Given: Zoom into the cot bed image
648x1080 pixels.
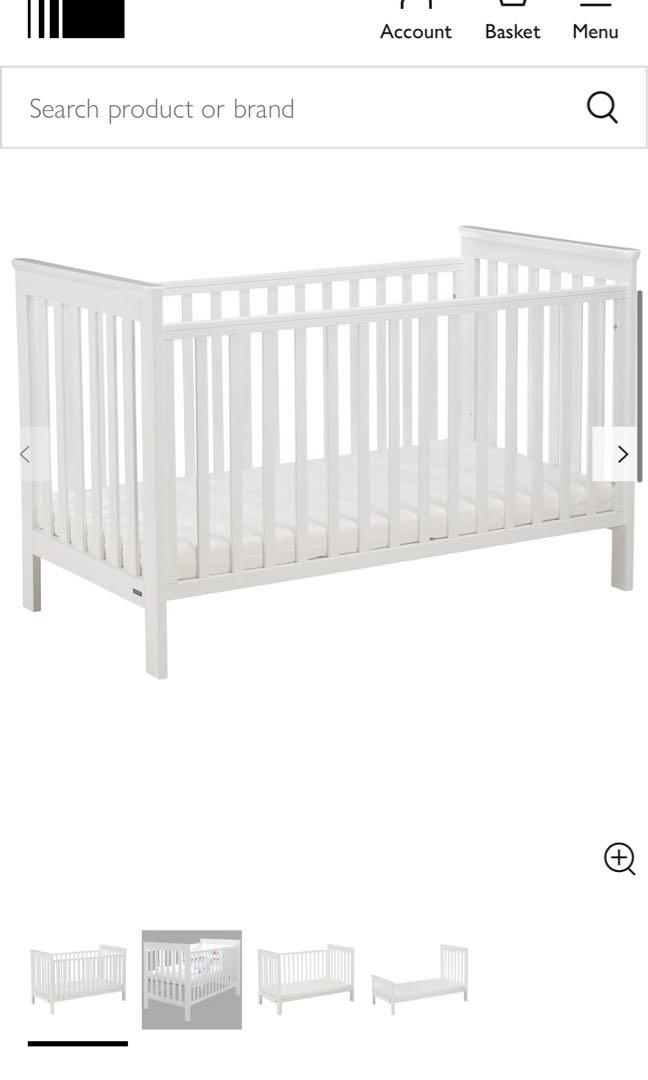Looking at the screenshot, I should tap(619, 858).
